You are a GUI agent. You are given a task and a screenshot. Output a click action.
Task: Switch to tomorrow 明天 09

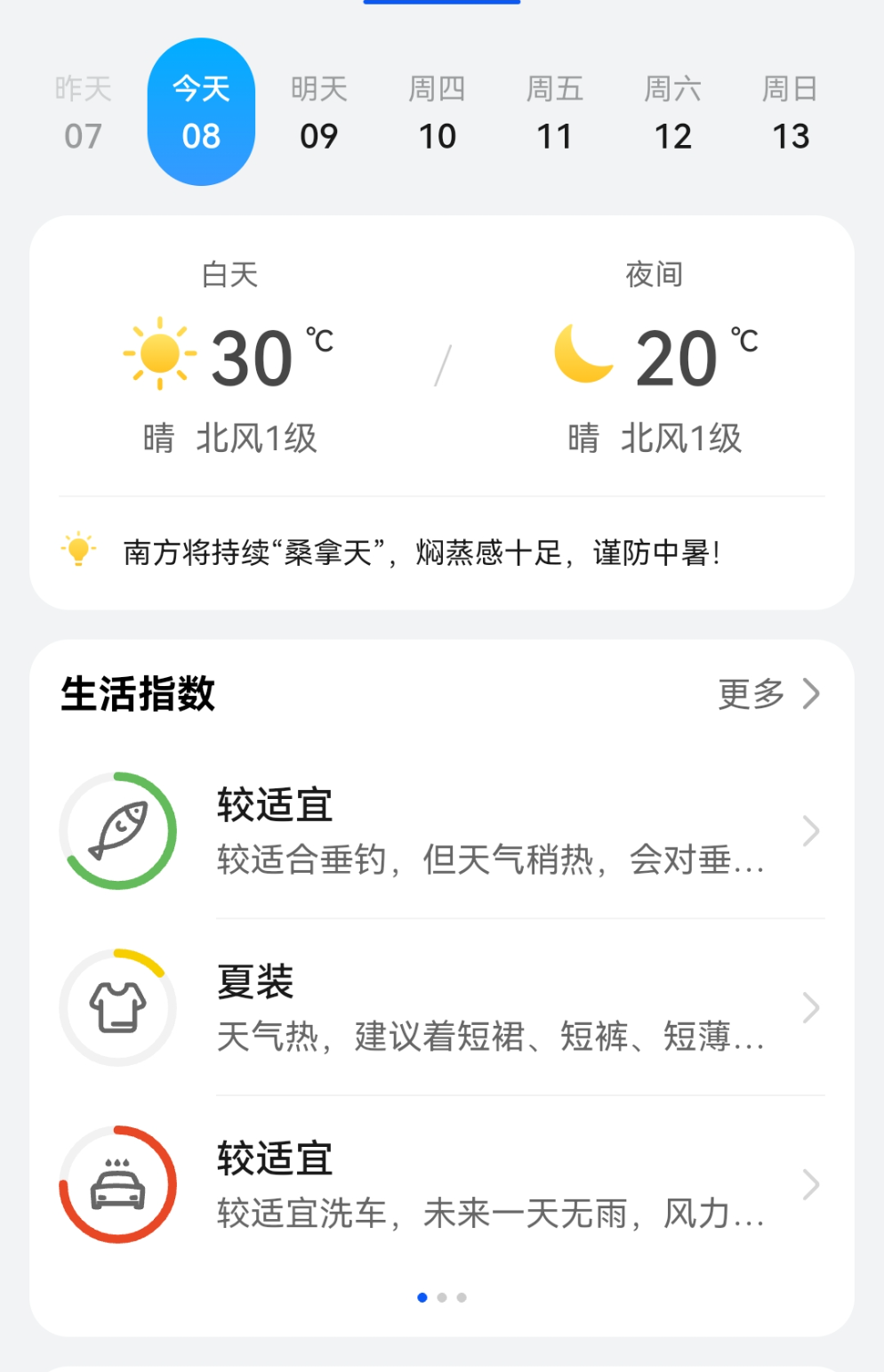tap(318, 112)
